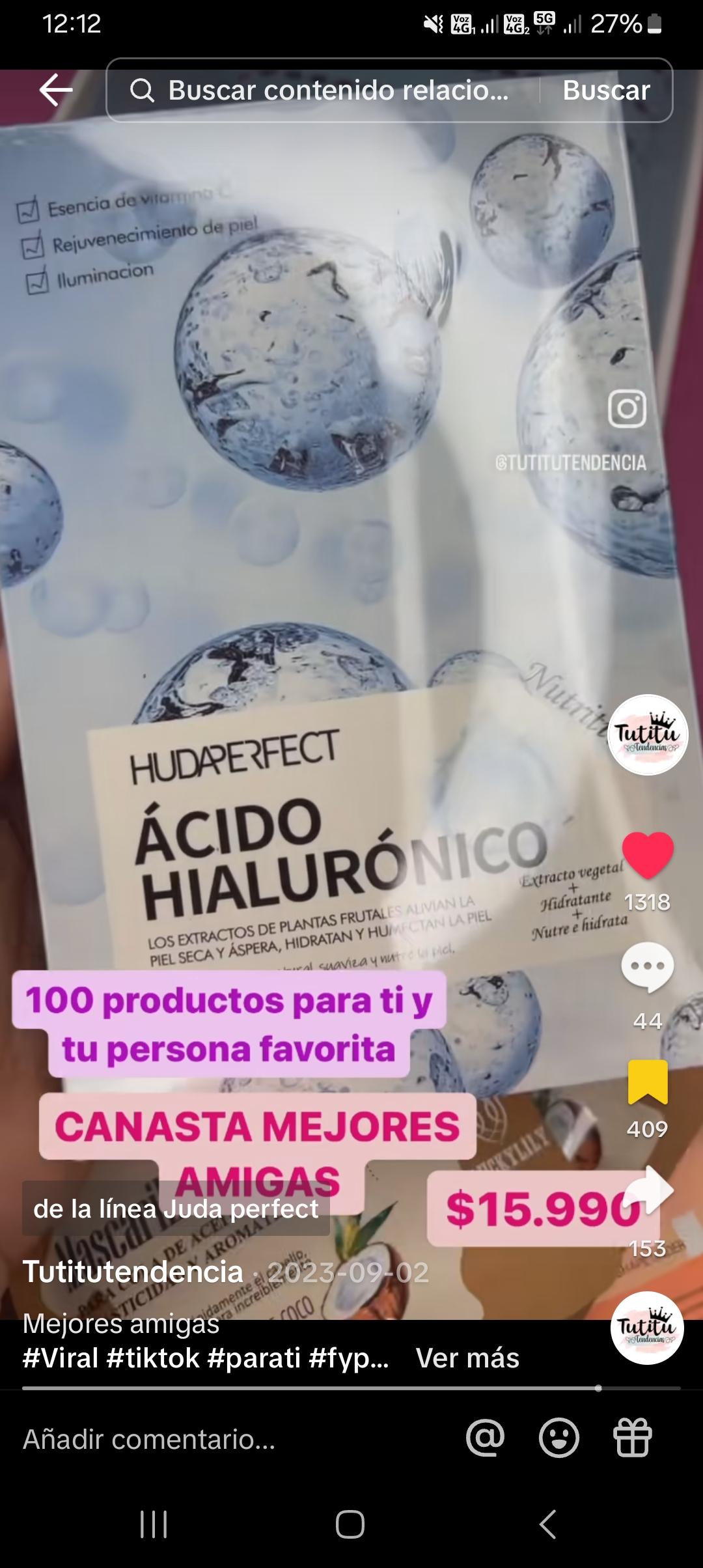Screen dimensions: 703x1568
Task: Open the Tutitu profile avatar
Action: coord(647,735)
